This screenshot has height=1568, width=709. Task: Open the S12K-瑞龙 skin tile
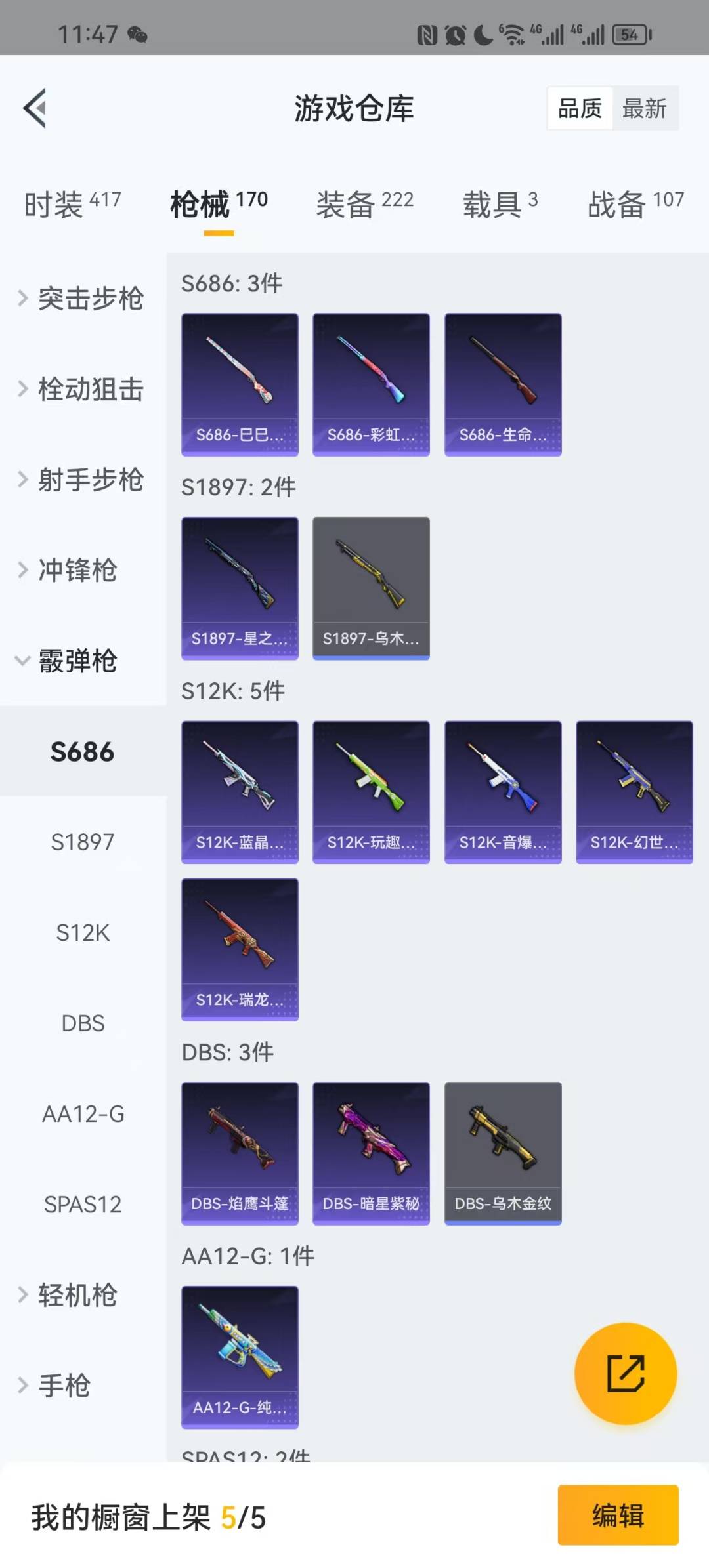pos(240,949)
